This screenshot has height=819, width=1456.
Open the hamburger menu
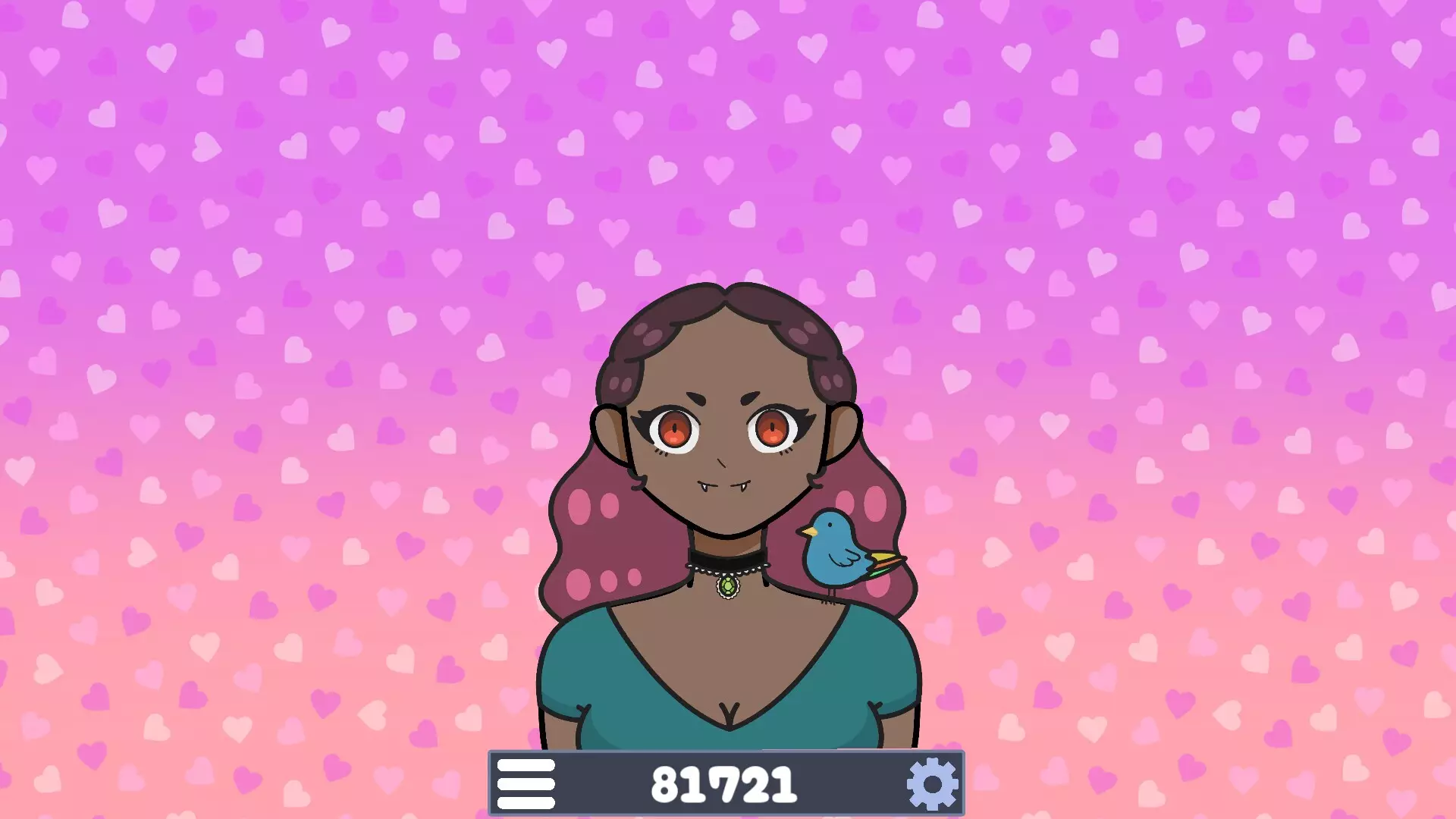point(526,783)
